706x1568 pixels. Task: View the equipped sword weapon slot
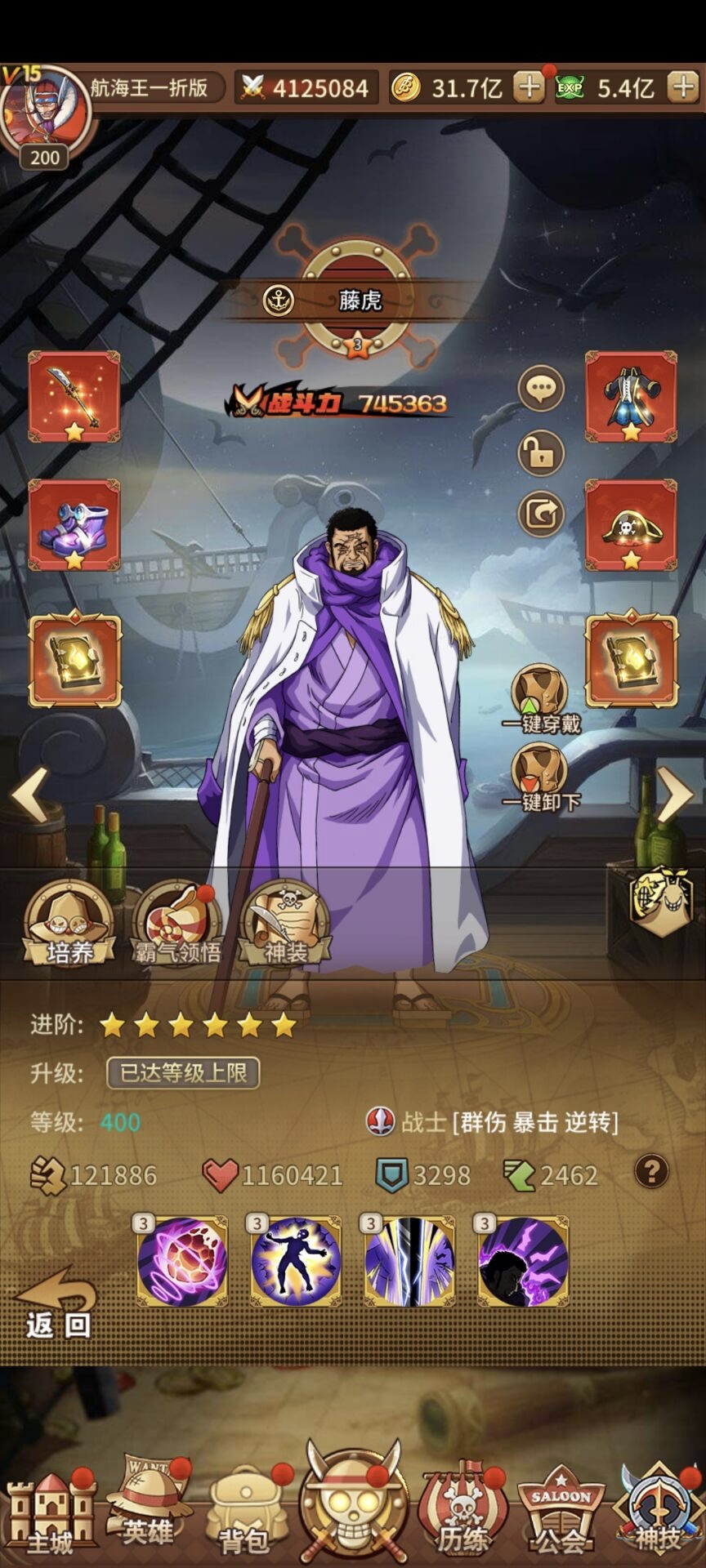click(x=74, y=397)
